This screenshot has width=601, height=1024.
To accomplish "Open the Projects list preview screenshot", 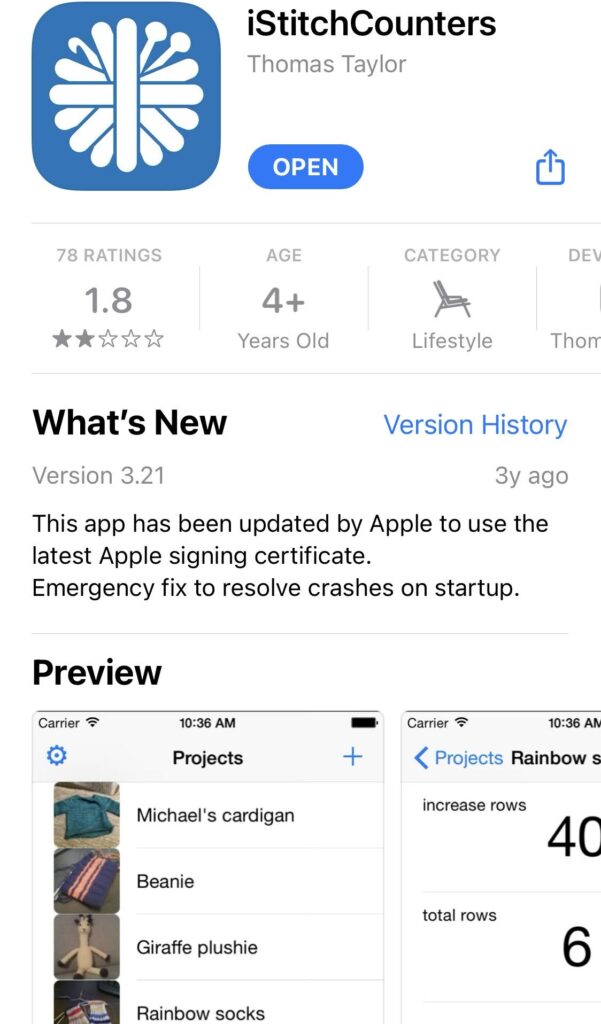I will (x=208, y=867).
